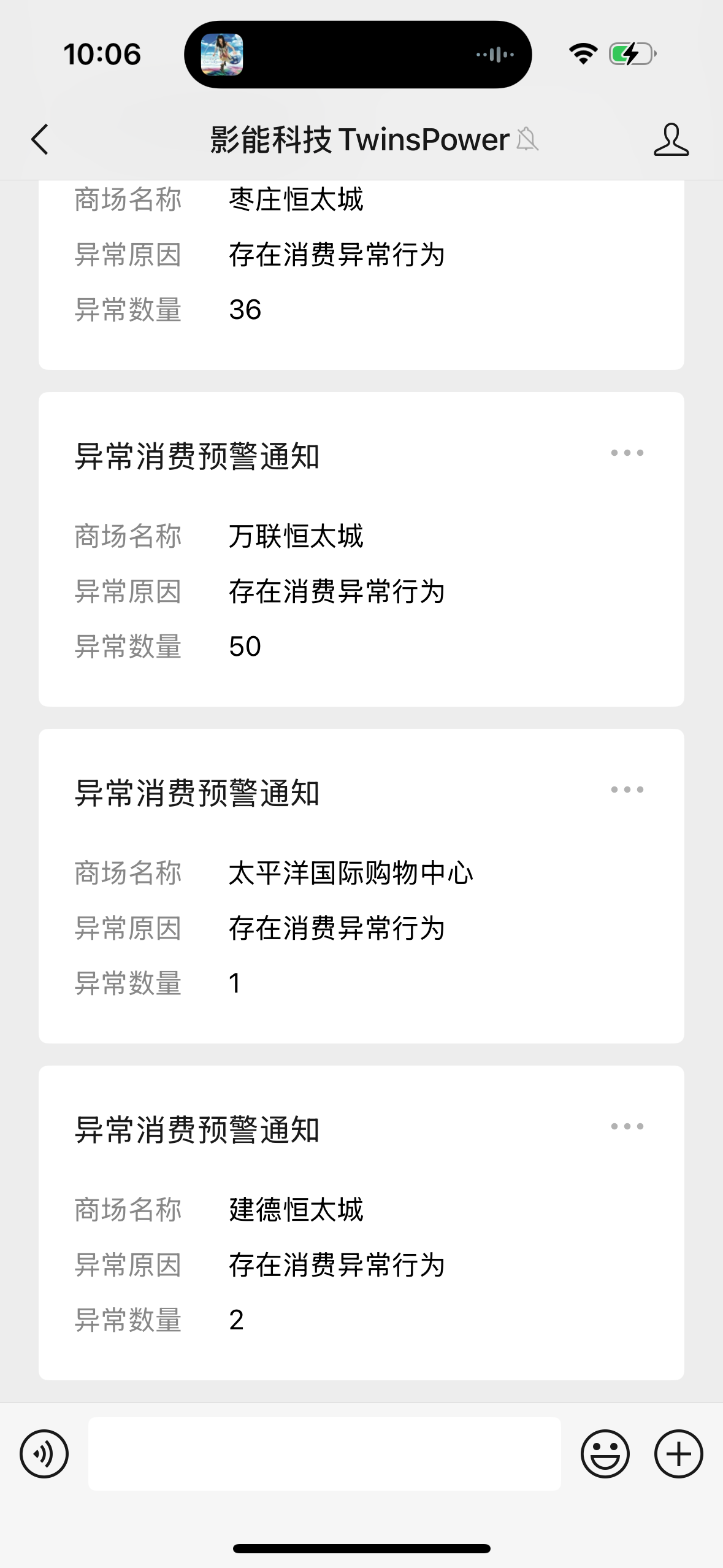The image size is (723, 1568).
Task: Open the plus attachments menu
Action: tap(678, 1454)
